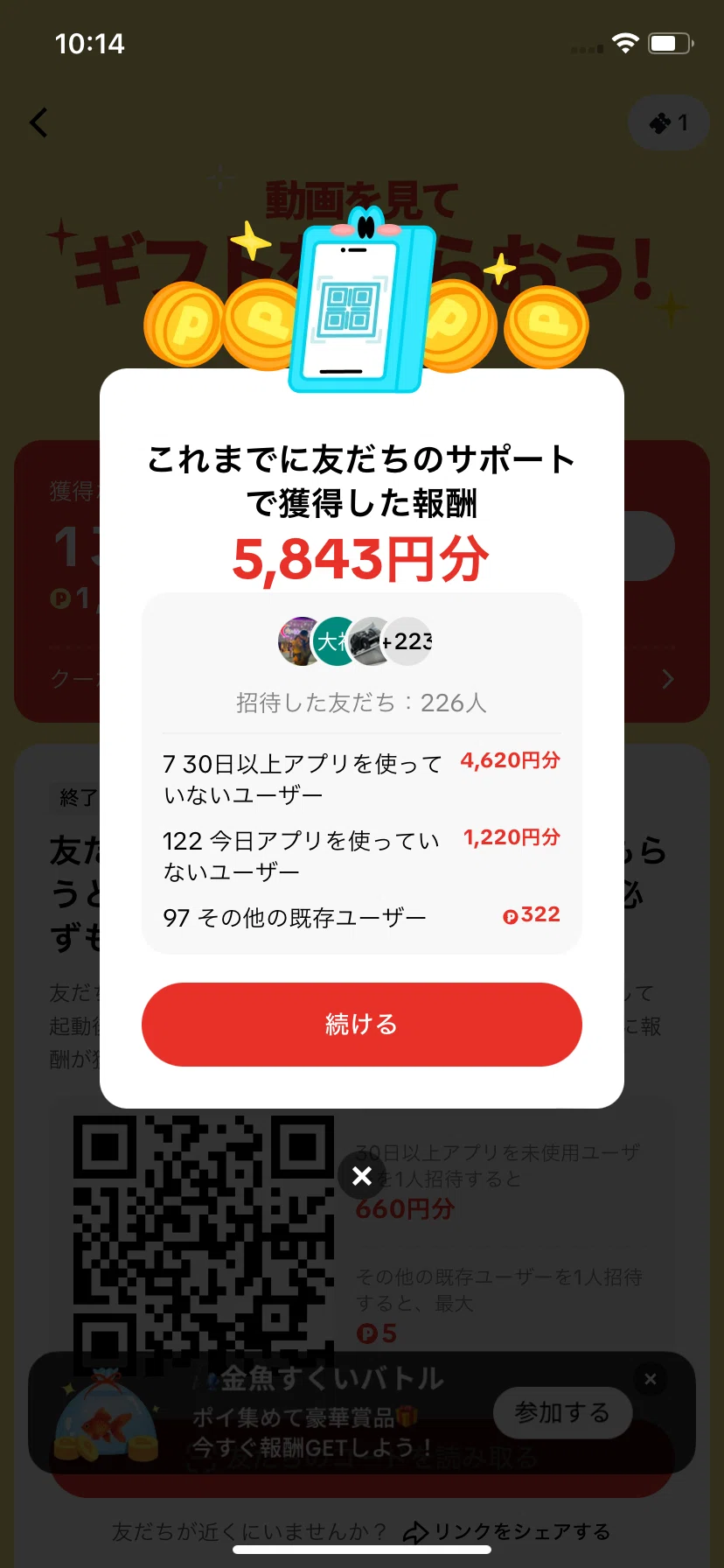Open the ticket counter badge
Screen dimensions: 724x1568
[x=668, y=122]
